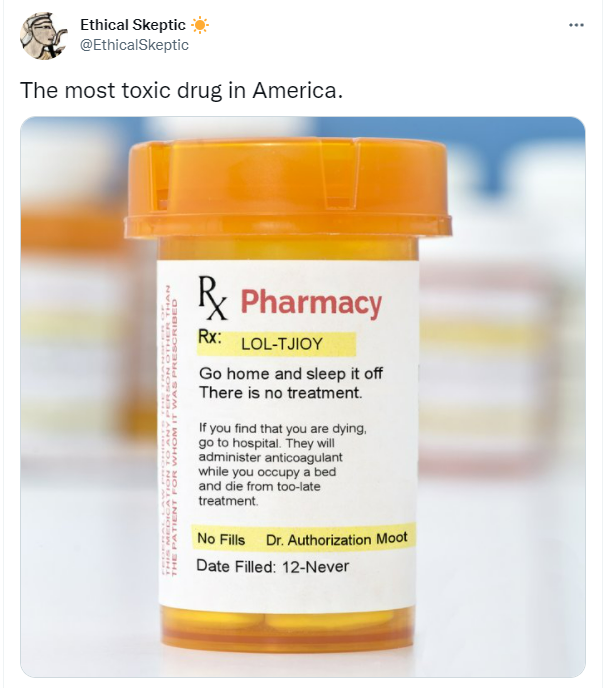Visit the @EthicalSkeptic handle link
Image resolution: width=604 pixels, height=688 pixels.
(134, 44)
